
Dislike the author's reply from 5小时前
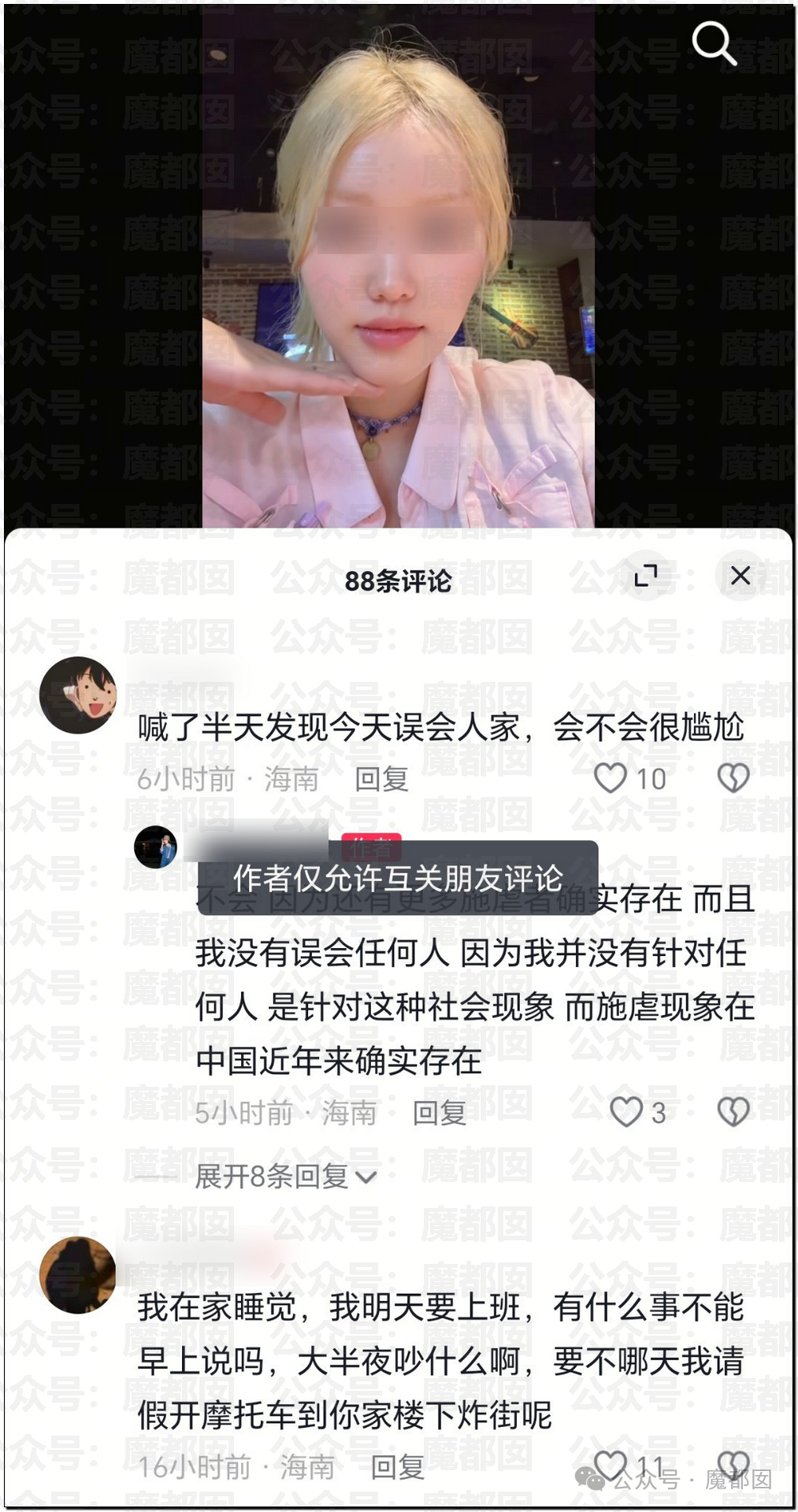[733, 1113]
